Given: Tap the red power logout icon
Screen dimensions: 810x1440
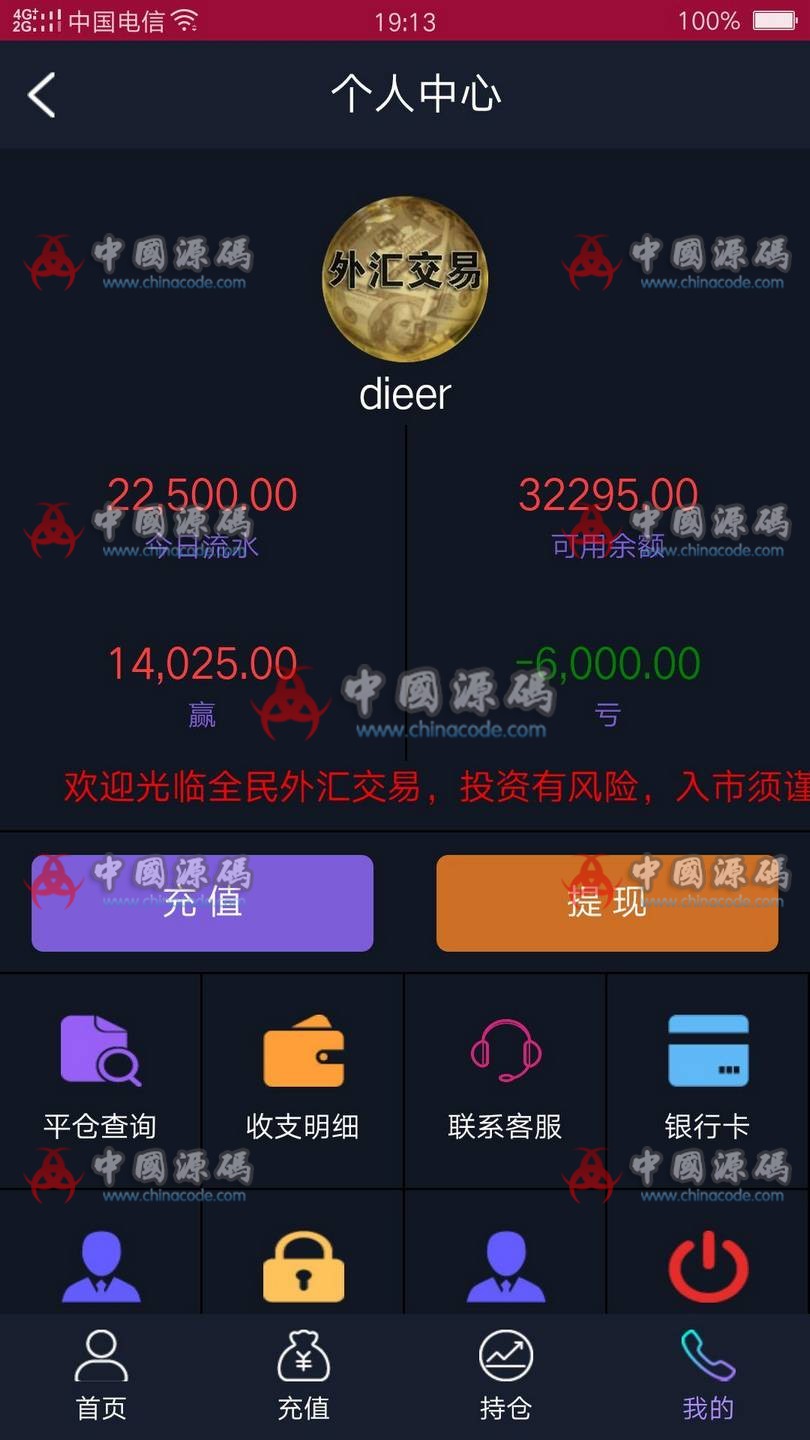Looking at the screenshot, I should click(x=708, y=1265).
